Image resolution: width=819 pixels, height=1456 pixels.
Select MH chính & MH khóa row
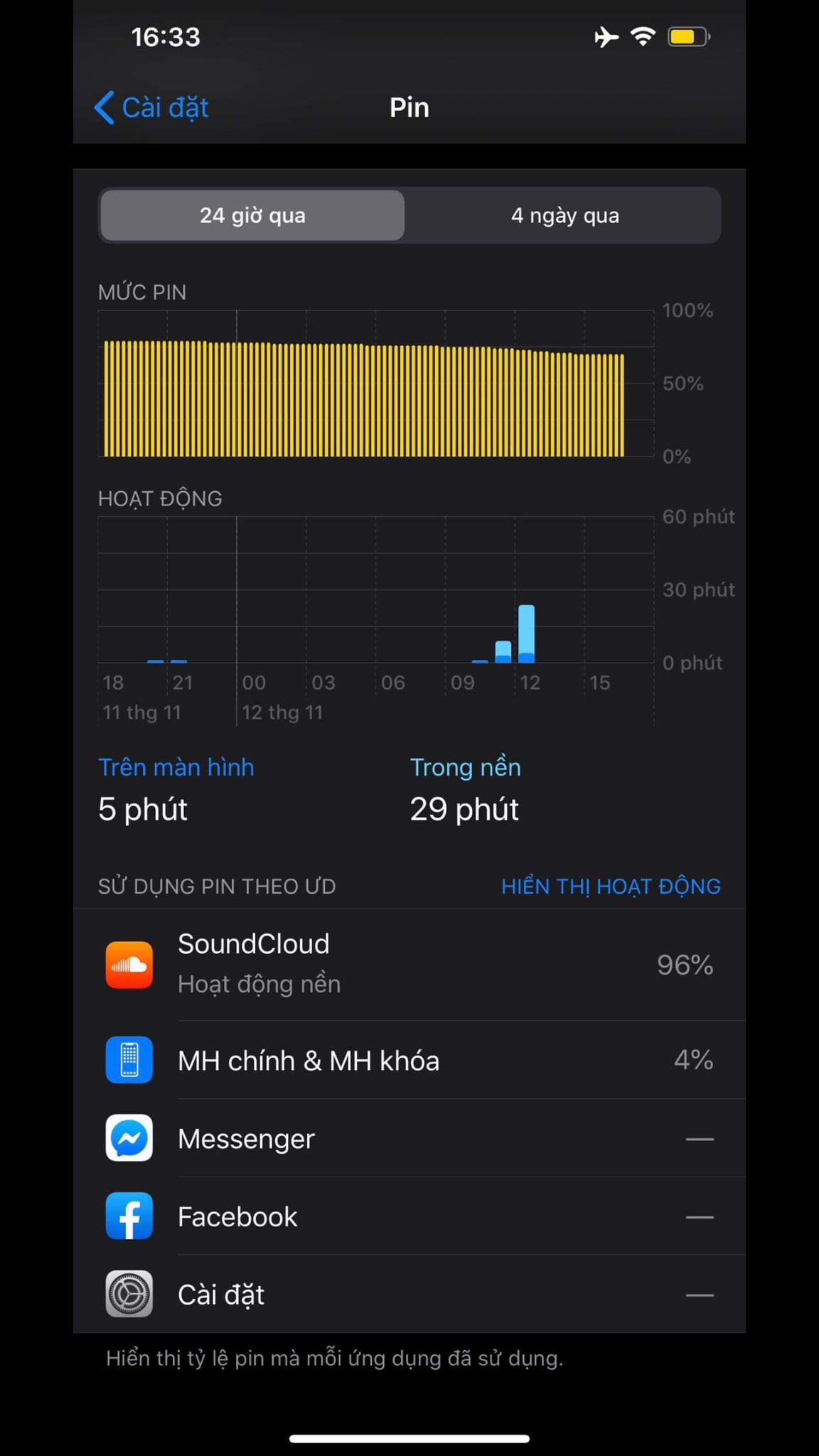(409, 1060)
